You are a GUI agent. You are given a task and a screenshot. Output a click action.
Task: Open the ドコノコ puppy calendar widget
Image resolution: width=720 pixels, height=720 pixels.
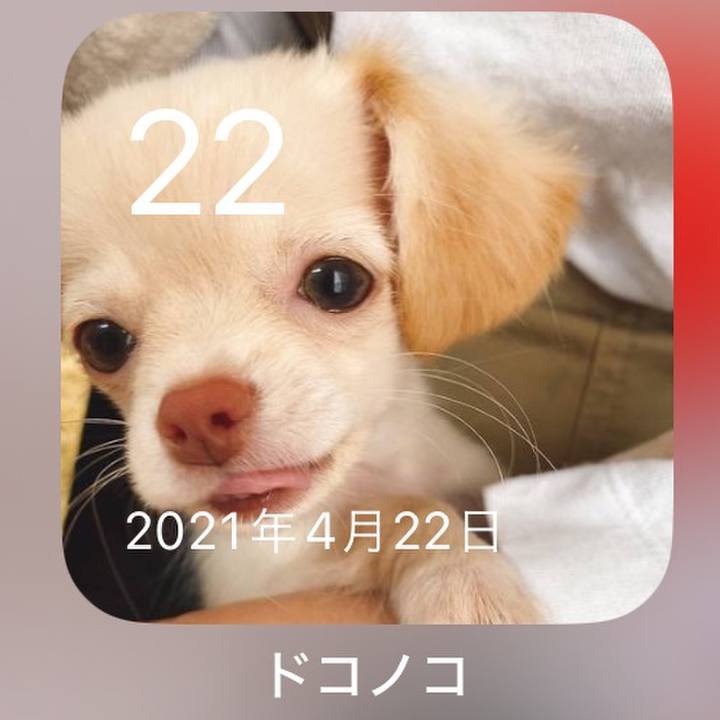click(x=366, y=320)
